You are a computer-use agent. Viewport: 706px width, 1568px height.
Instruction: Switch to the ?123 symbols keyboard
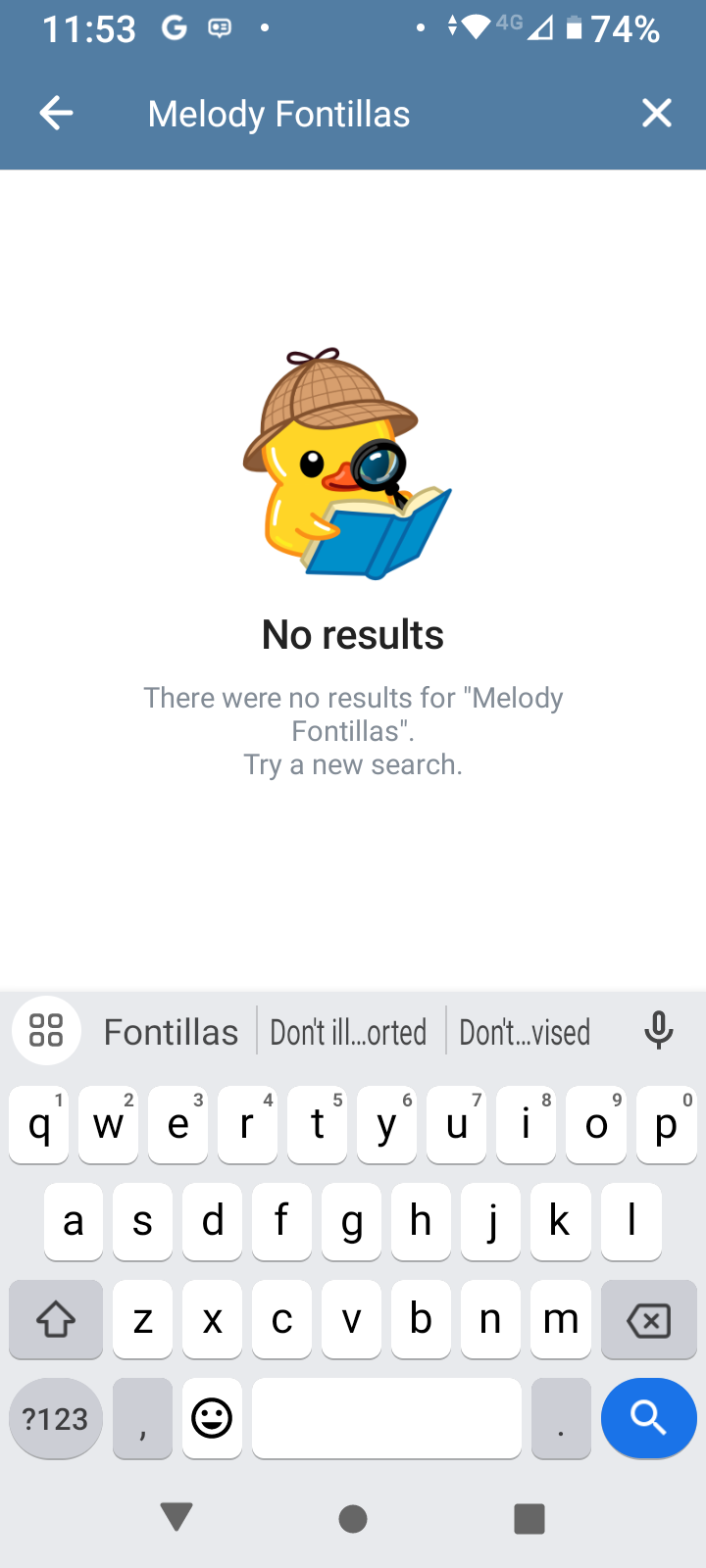(56, 1418)
